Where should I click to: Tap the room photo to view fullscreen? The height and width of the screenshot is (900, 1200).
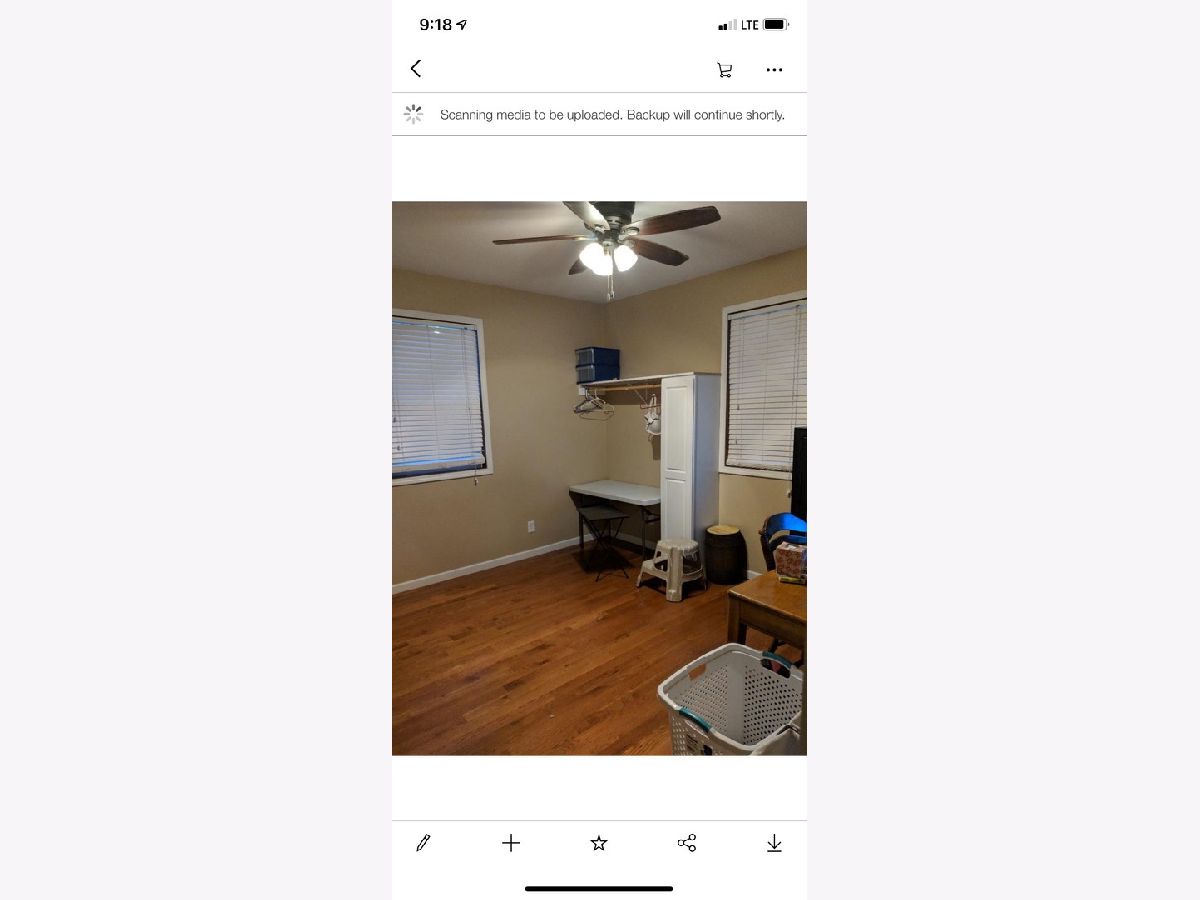[x=599, y=478]
